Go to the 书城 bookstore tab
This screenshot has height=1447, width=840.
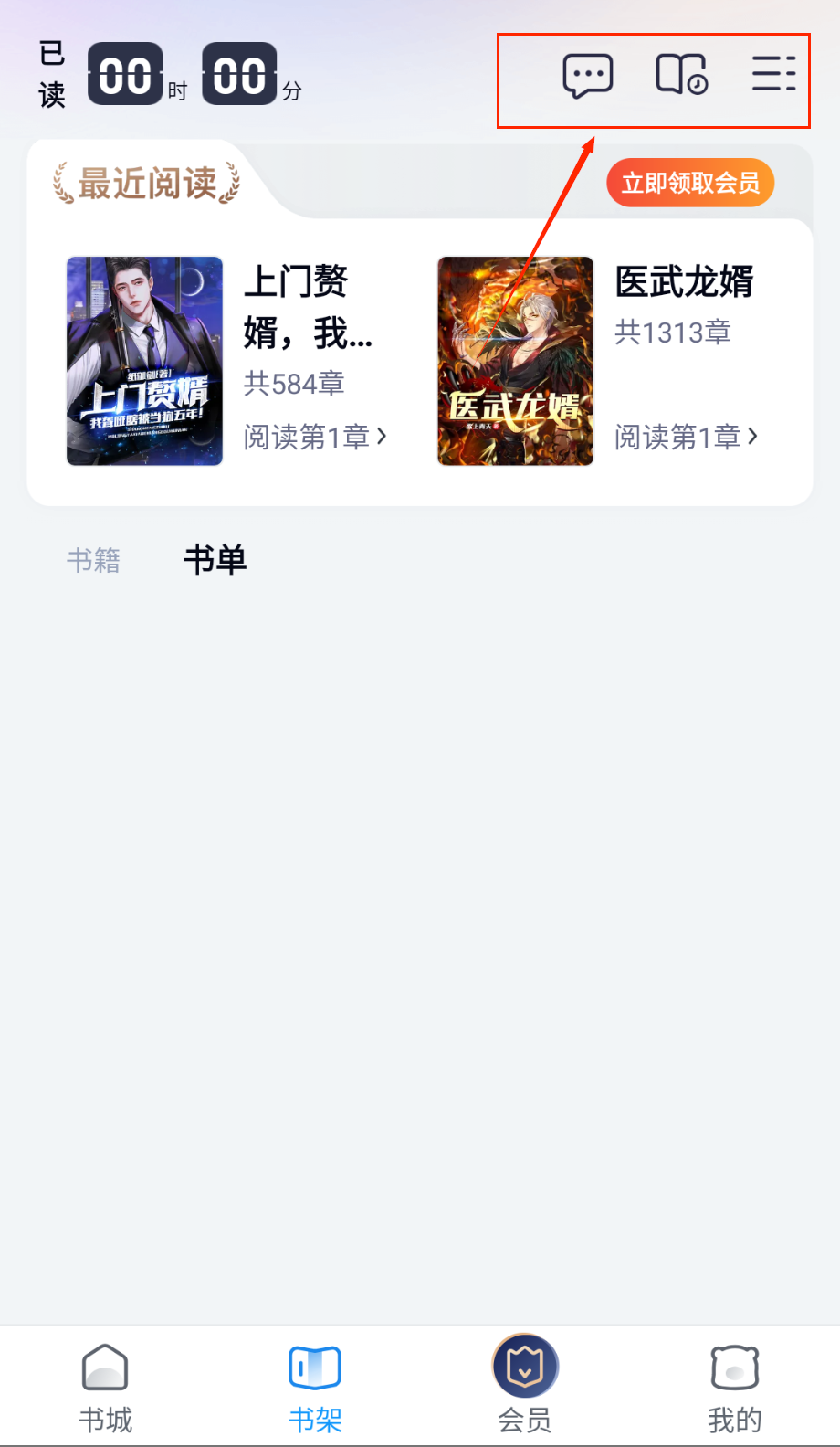[x=105, y=1387]
